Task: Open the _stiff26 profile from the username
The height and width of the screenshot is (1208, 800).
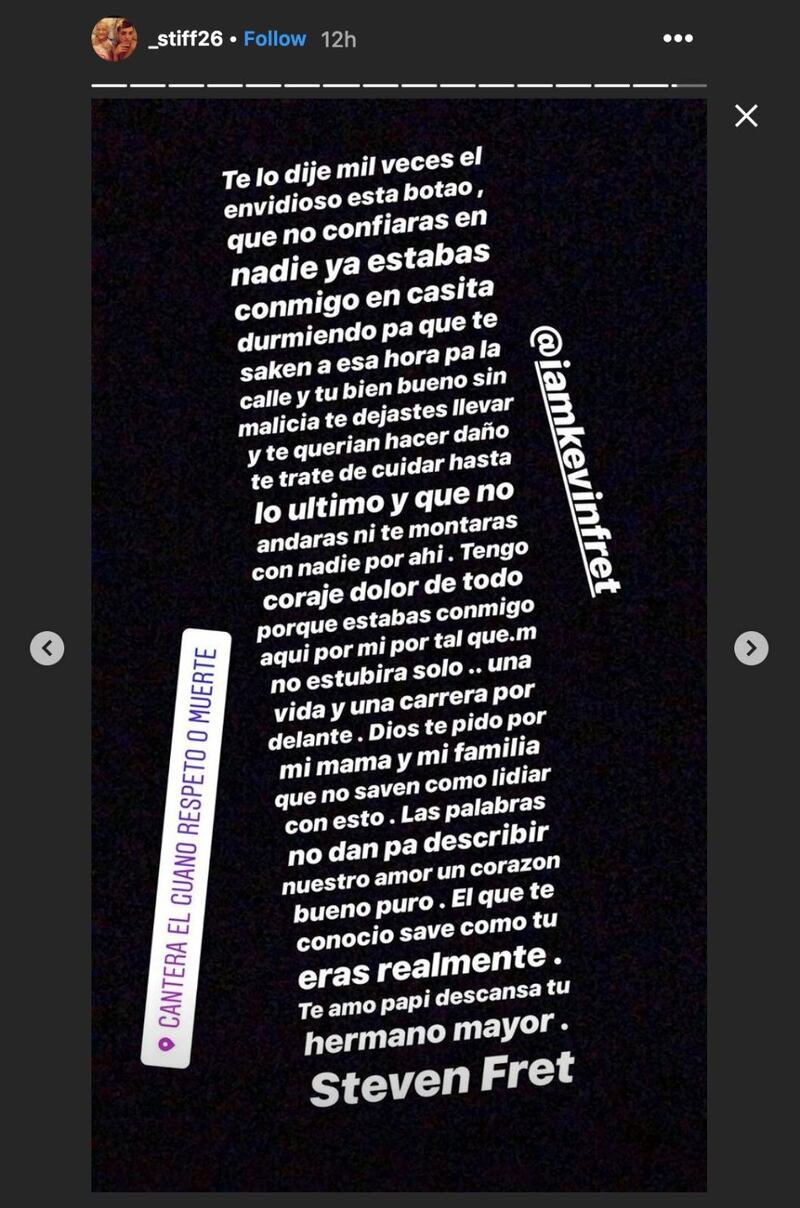Action: click(x=185, y=39)
